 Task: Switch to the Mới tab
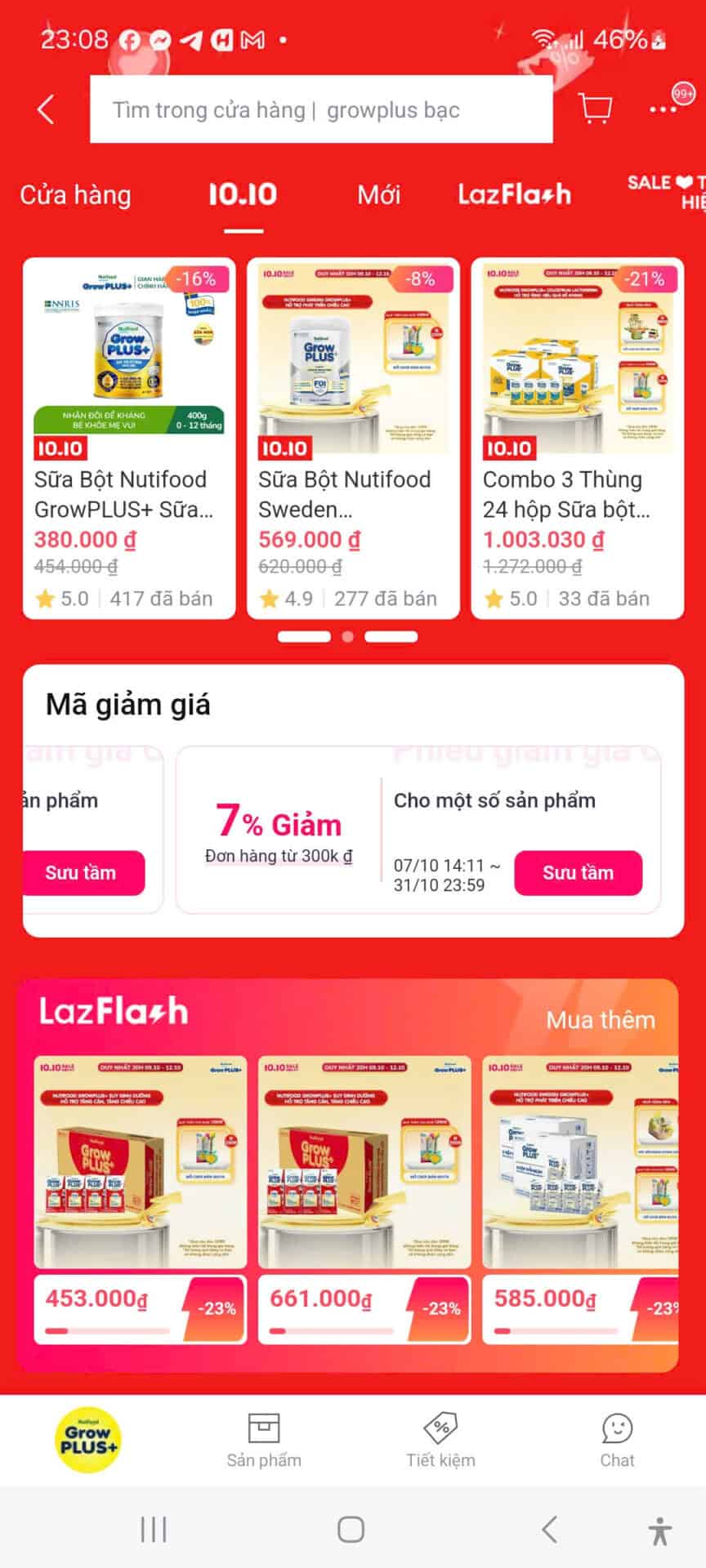pos(379,195)
